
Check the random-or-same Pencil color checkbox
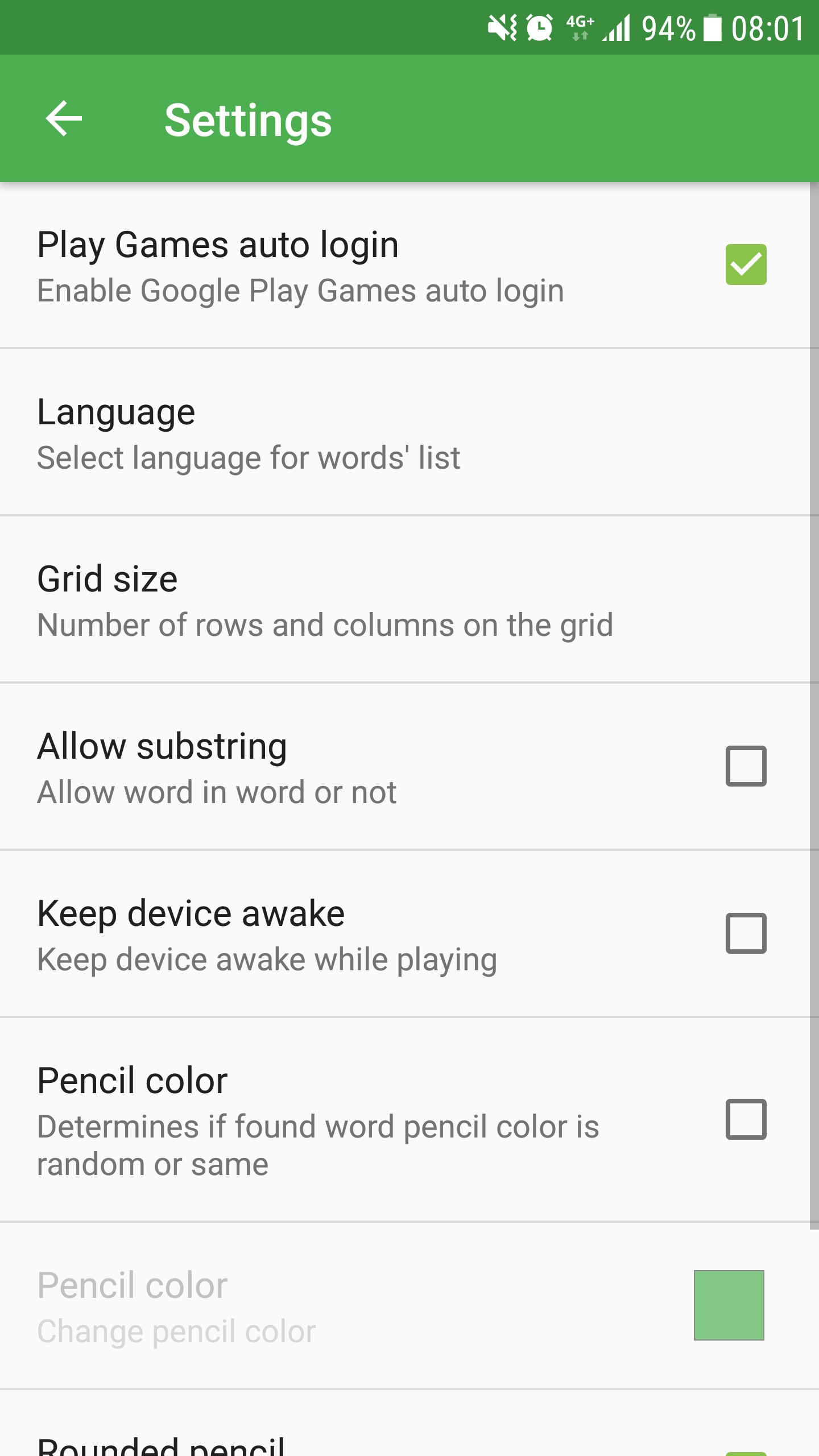746,1119
